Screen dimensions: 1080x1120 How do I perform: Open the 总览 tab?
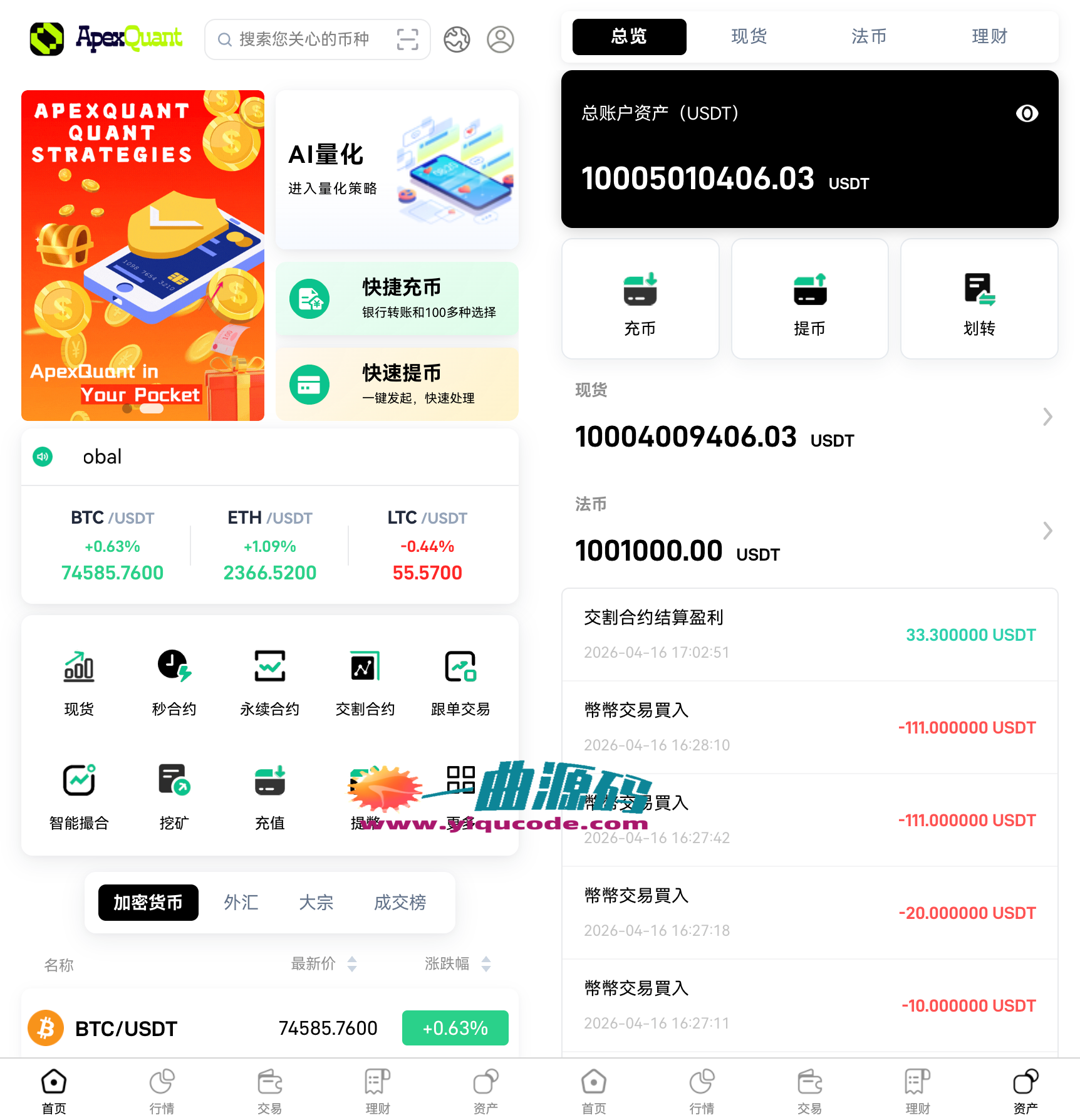(628, 36)
